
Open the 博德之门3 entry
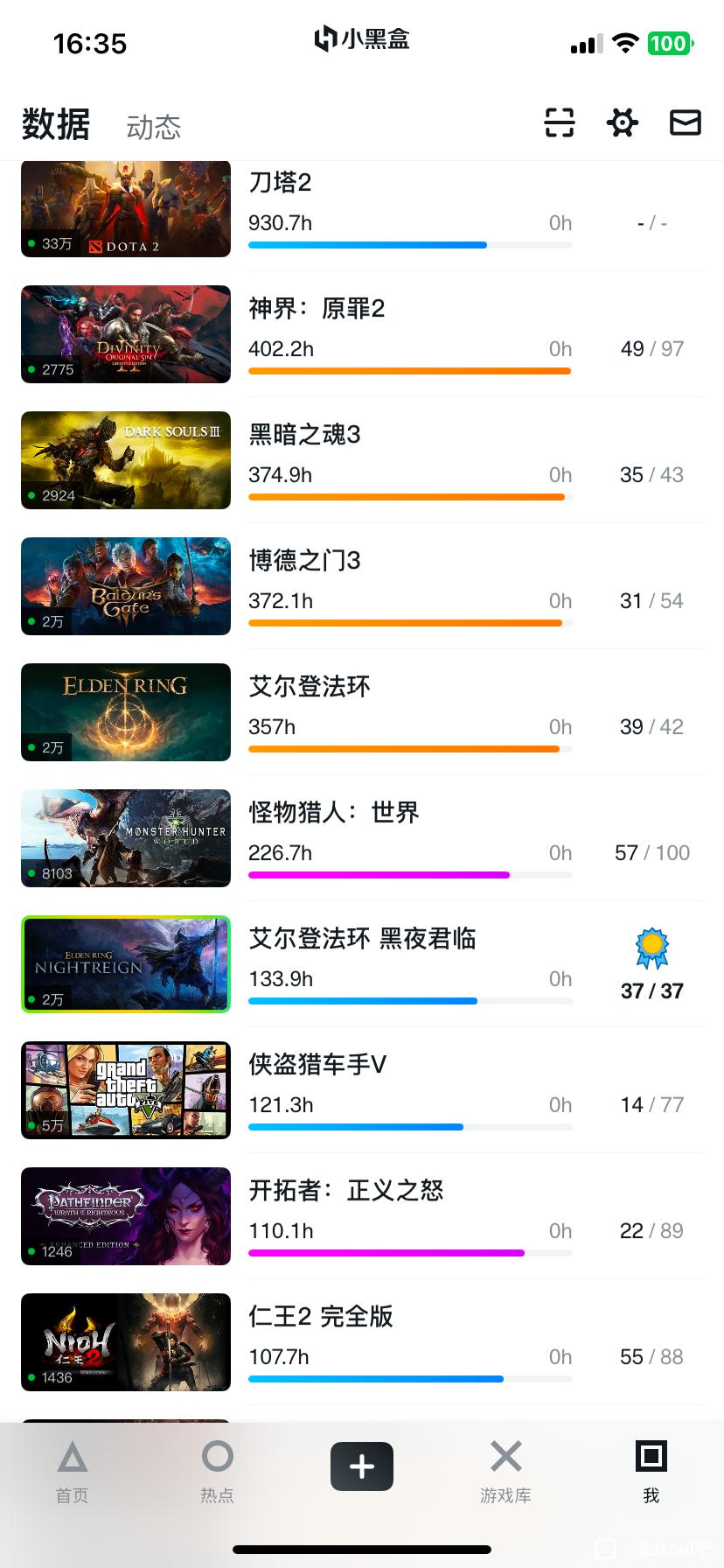(362, 586)
